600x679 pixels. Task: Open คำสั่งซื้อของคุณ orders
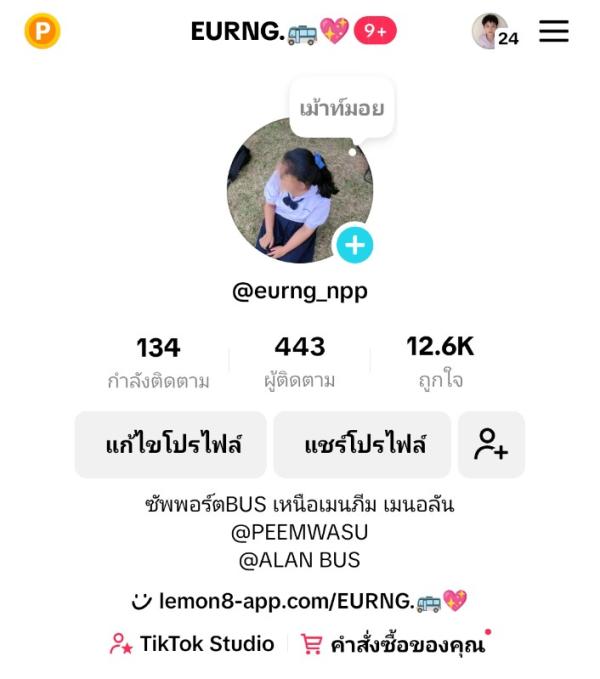(395, 645)
